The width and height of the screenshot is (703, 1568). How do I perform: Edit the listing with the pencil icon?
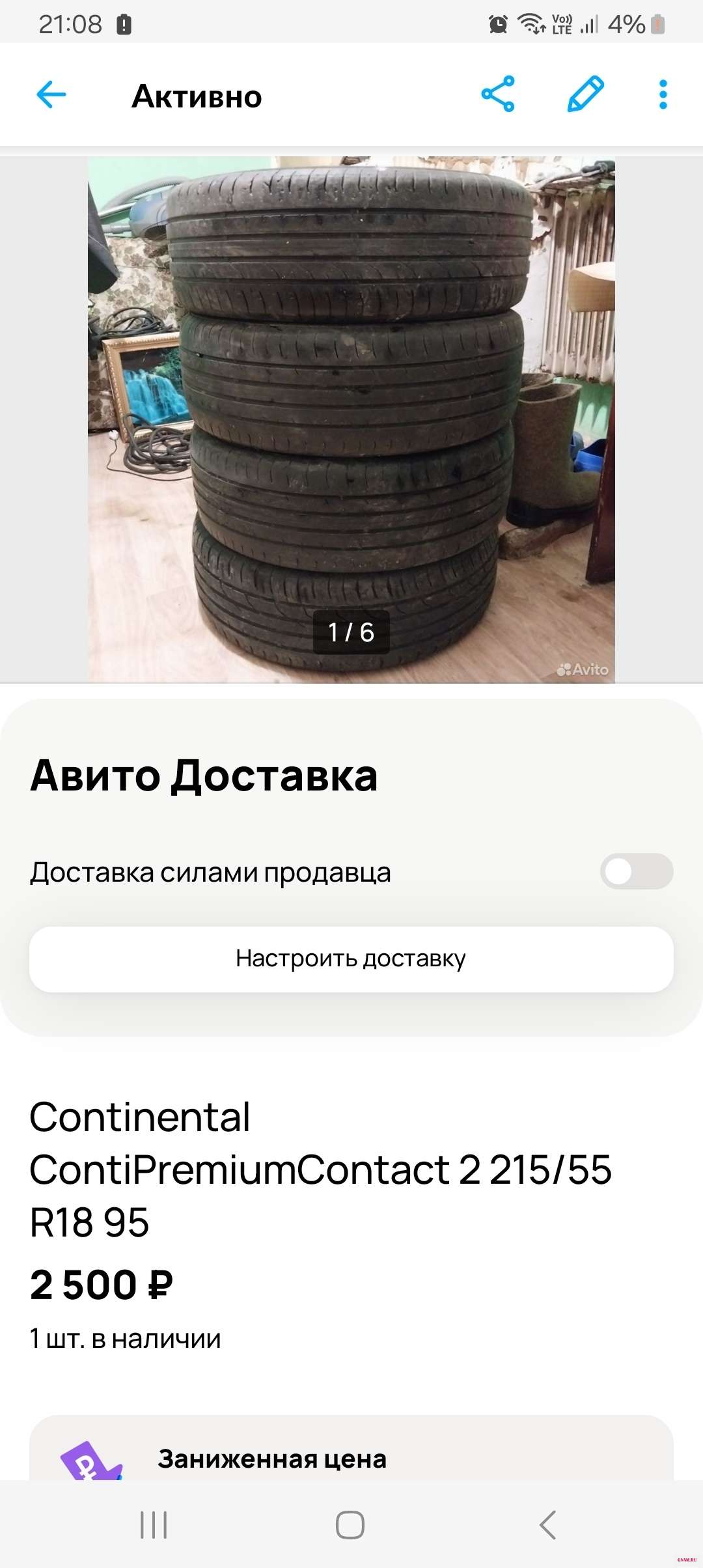tap(585, 94)
